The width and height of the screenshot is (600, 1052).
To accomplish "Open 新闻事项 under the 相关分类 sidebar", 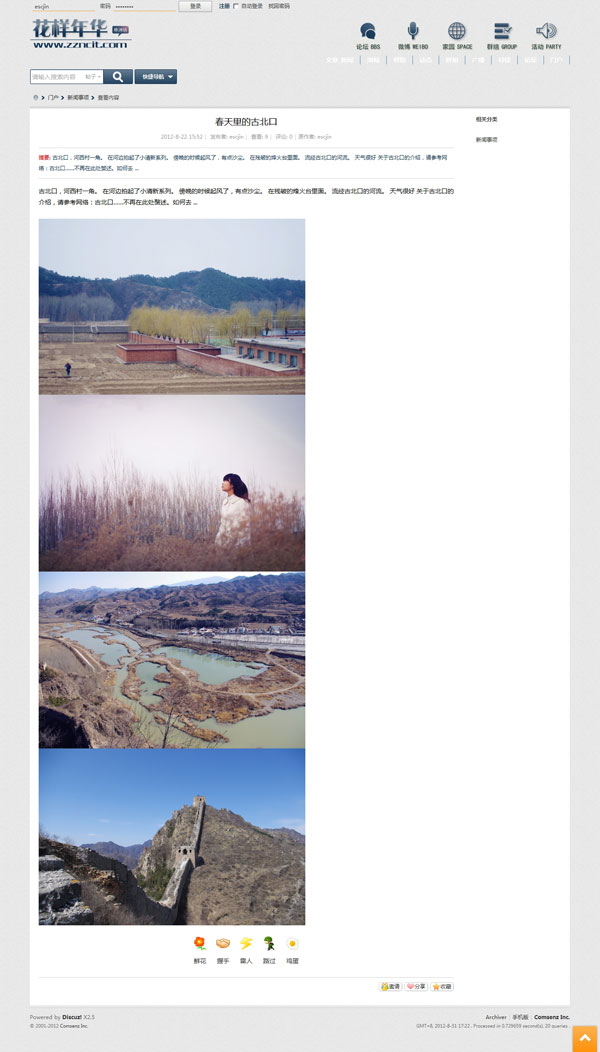I will 487,140.
